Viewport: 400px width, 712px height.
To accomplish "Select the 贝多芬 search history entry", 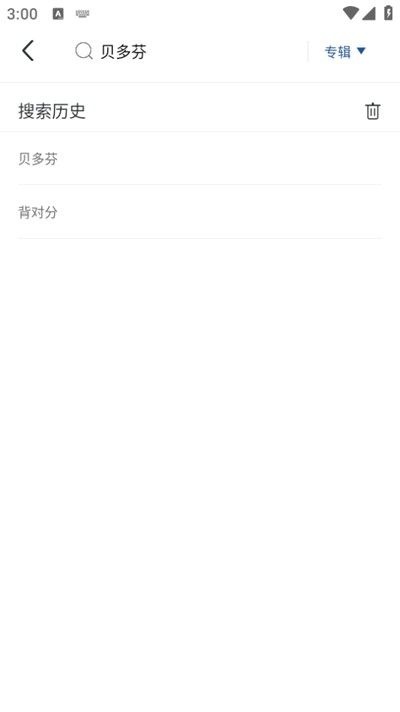I will (x=200, y=158).
